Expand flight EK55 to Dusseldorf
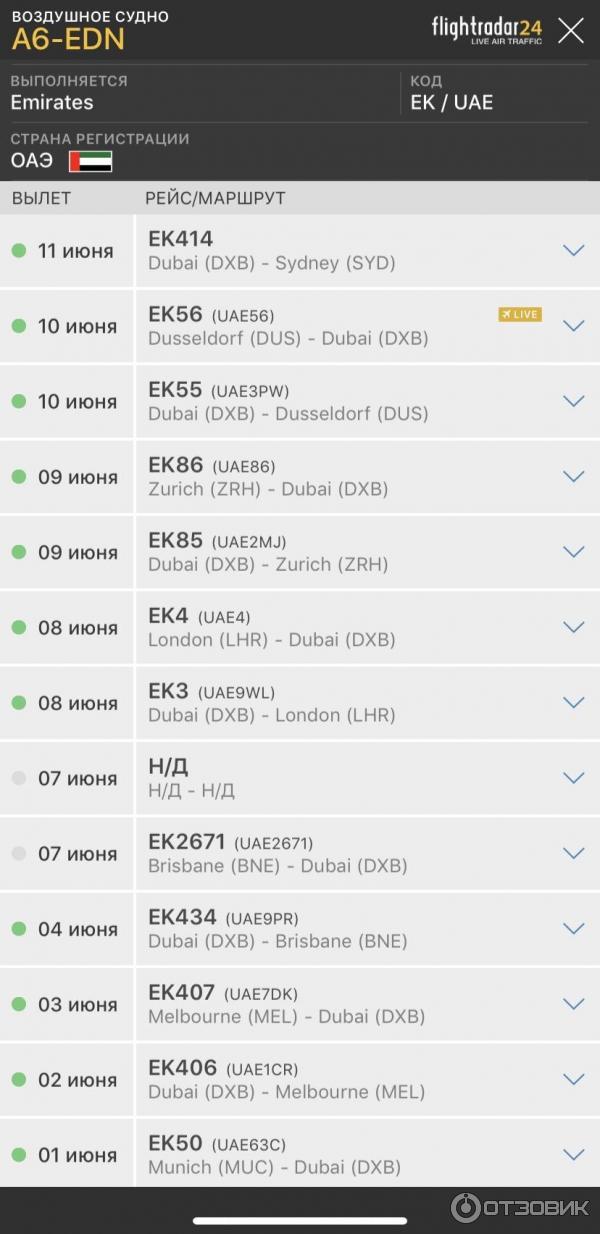Screen dimensions: 600x1234 (x=573, y=401)
